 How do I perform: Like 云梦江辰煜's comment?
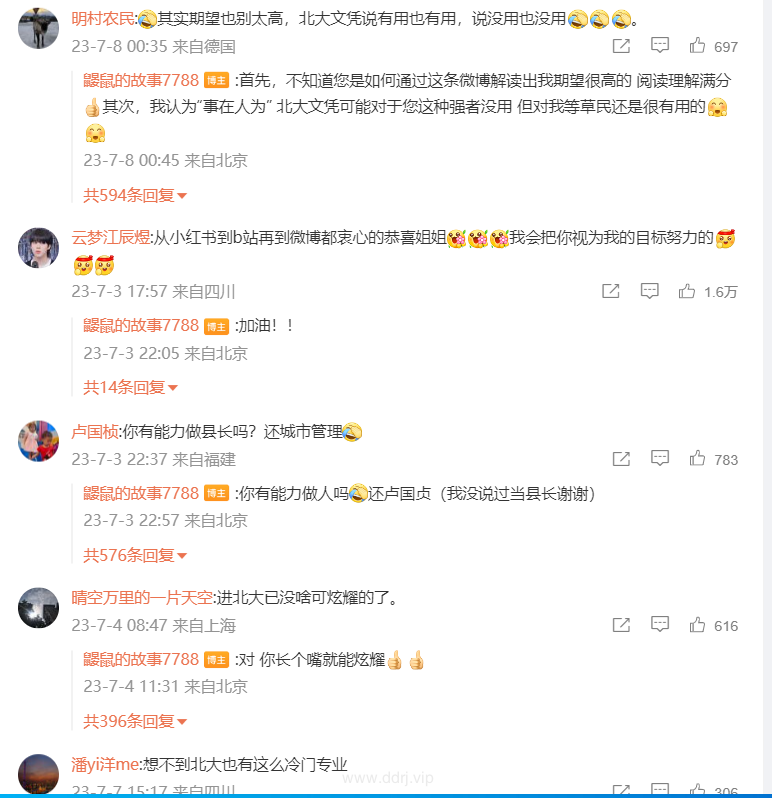[x=687, y=291]
